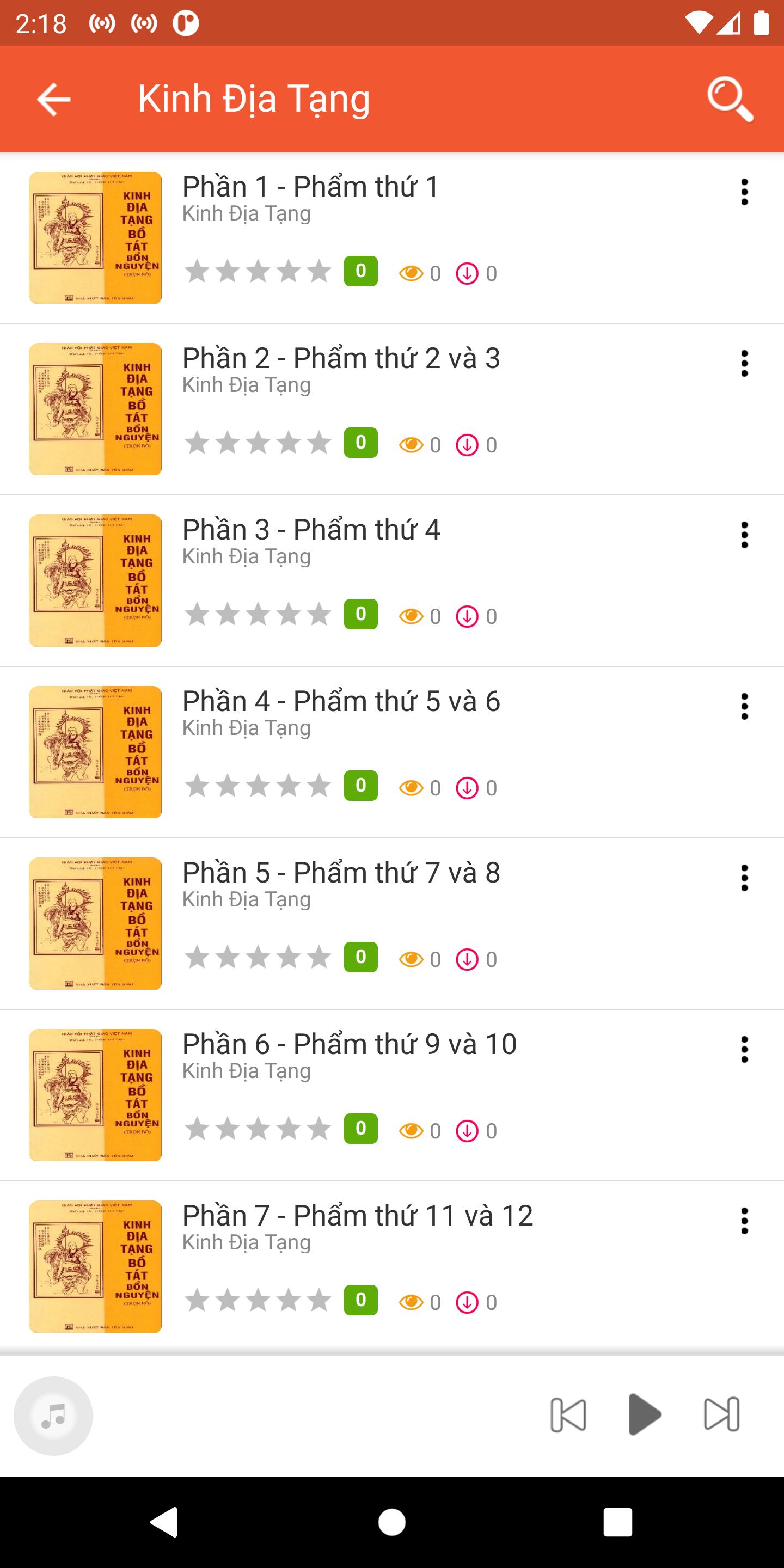Image resolution: width=784 pixels, height=1568 pixels.
Task: Open overflow menu for Phần 4
Action: pos(744,707)
